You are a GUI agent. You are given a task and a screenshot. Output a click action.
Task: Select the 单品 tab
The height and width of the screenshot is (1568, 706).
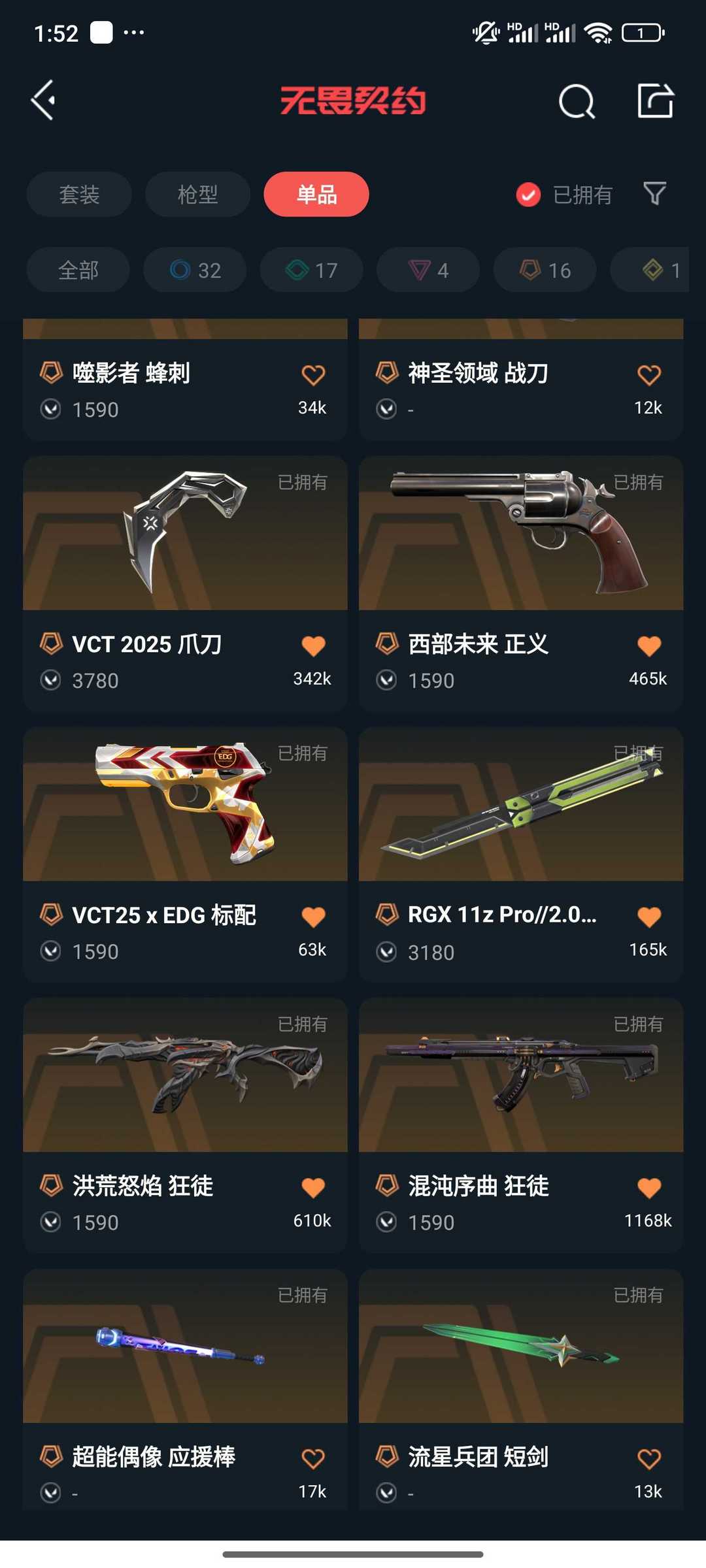tap(316, 194)
